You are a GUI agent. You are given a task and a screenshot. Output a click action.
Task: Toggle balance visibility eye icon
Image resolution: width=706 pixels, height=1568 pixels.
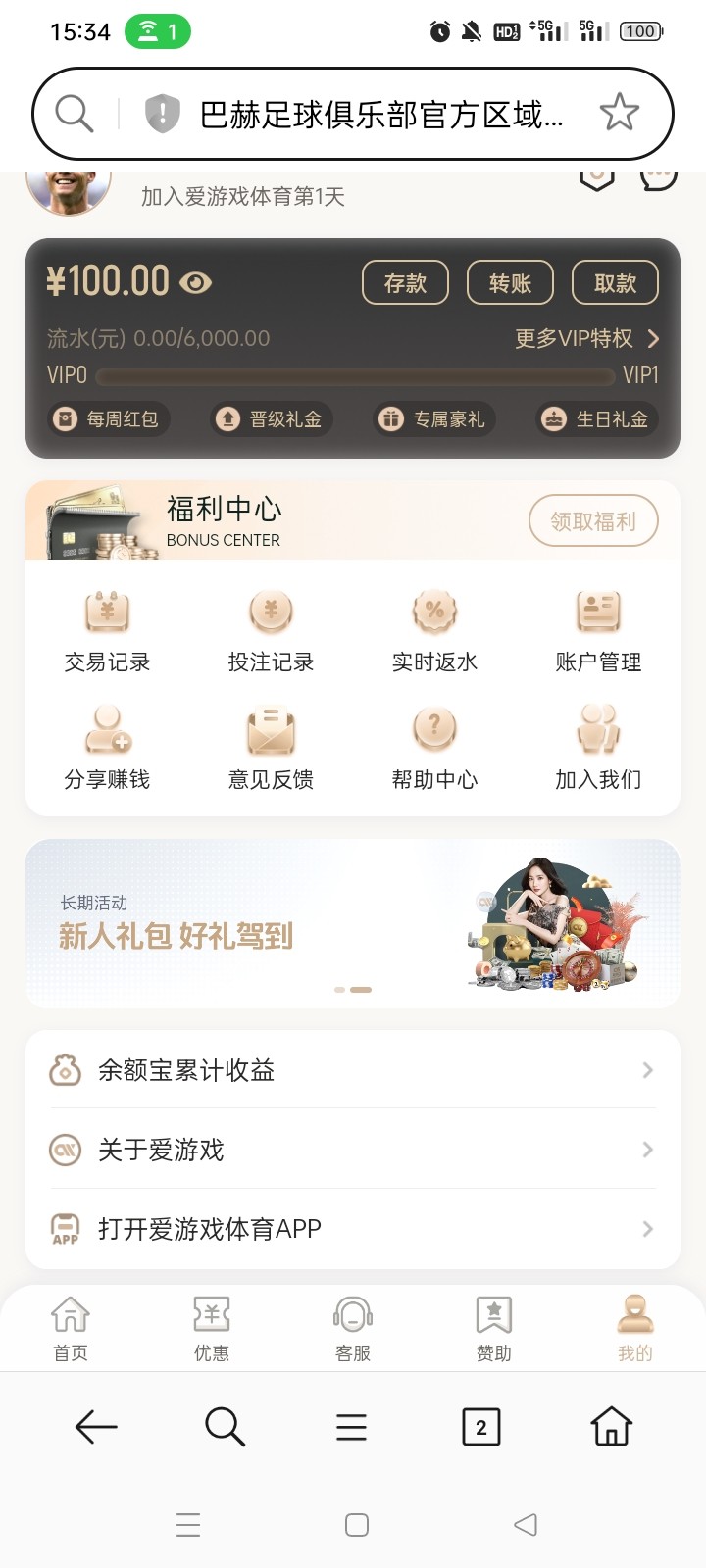[x=199, y=282]
